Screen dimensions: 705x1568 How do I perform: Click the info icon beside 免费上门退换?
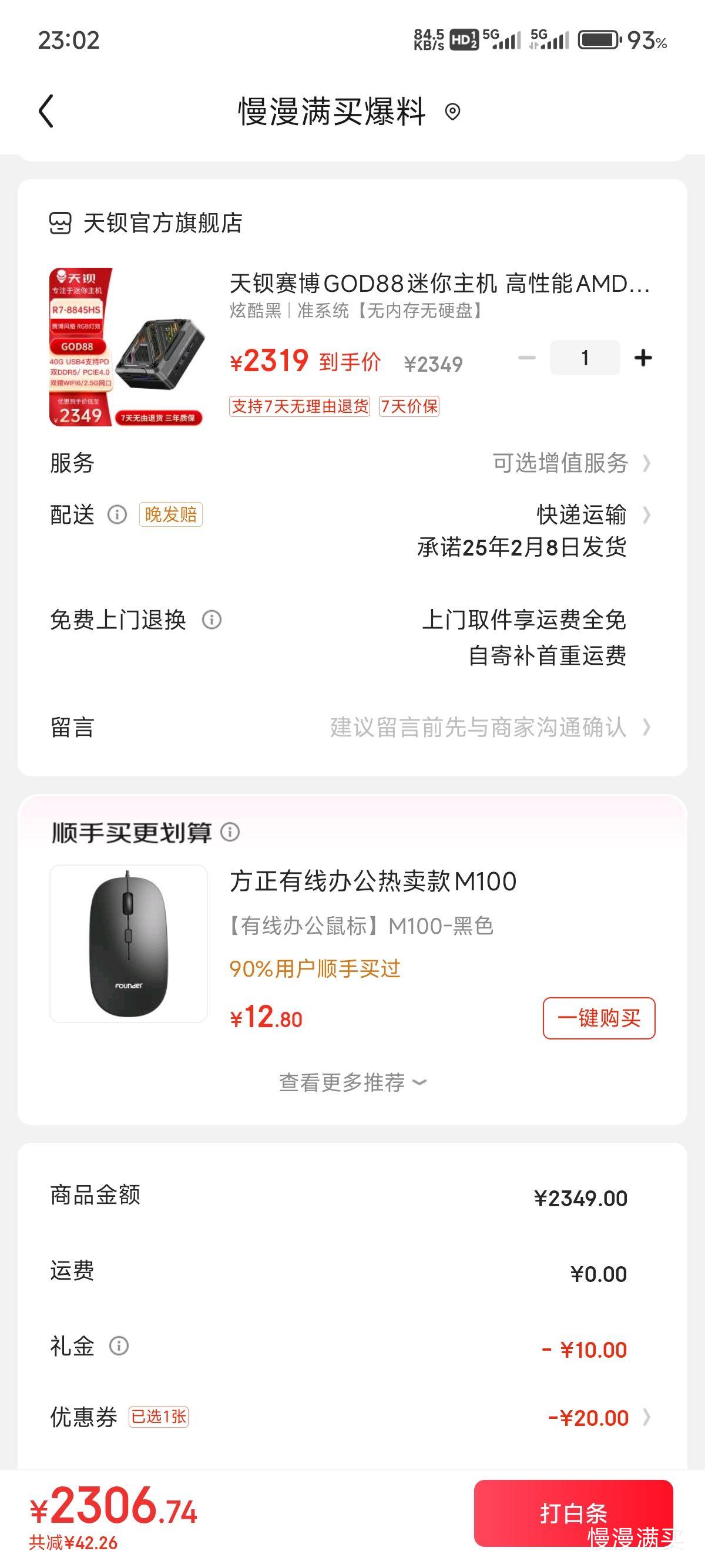(212, 620)
